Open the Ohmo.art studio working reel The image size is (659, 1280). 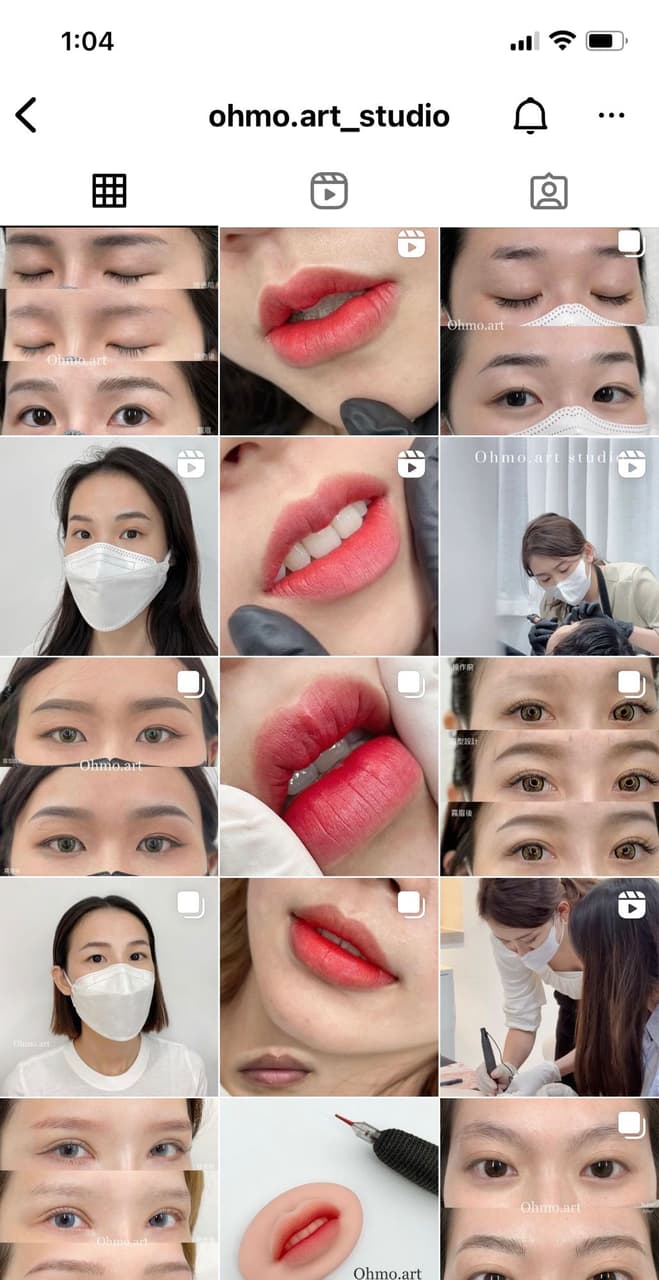[x=549, y=546]
